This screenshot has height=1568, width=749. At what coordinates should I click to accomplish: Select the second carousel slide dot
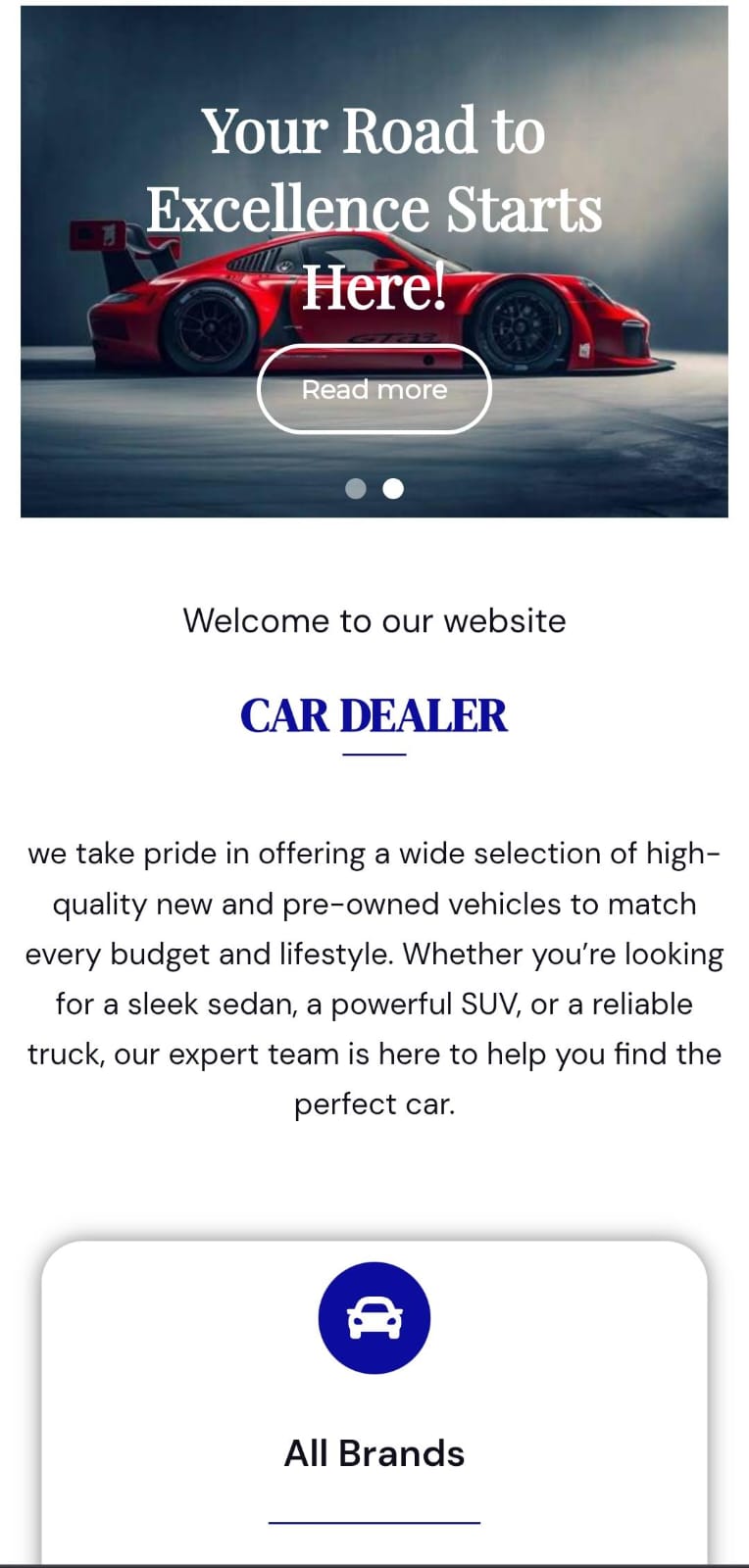click(x=393, y=488)
